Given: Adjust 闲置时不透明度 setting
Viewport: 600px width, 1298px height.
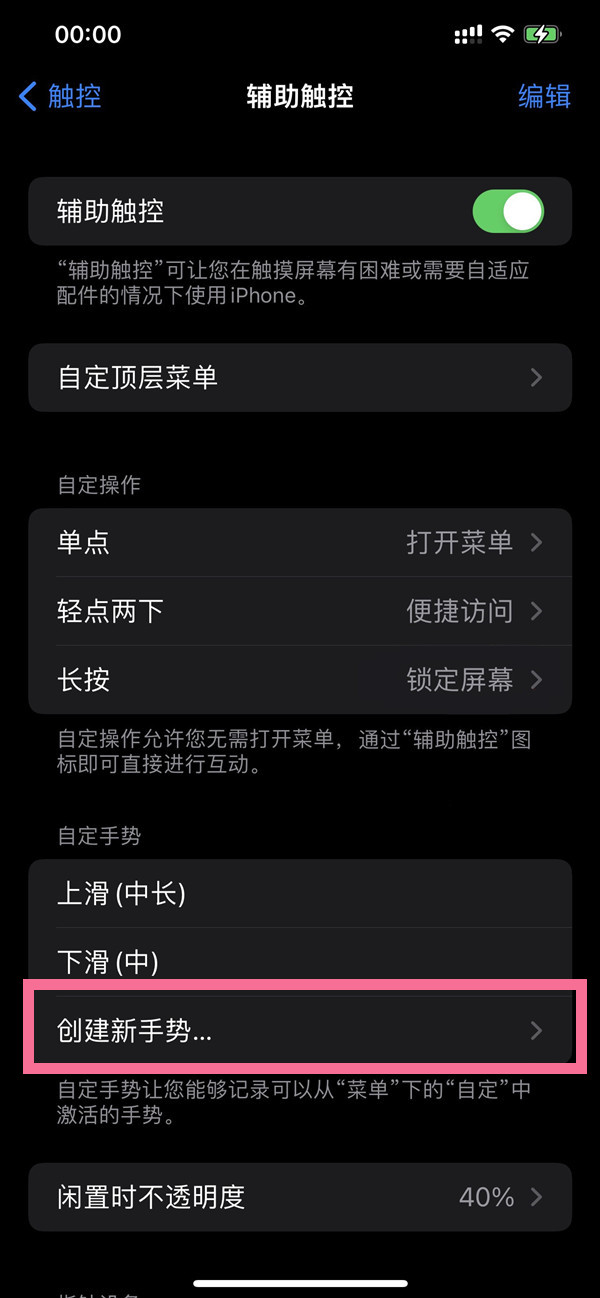Looking at the screenshot, I should click(300, 1197).
